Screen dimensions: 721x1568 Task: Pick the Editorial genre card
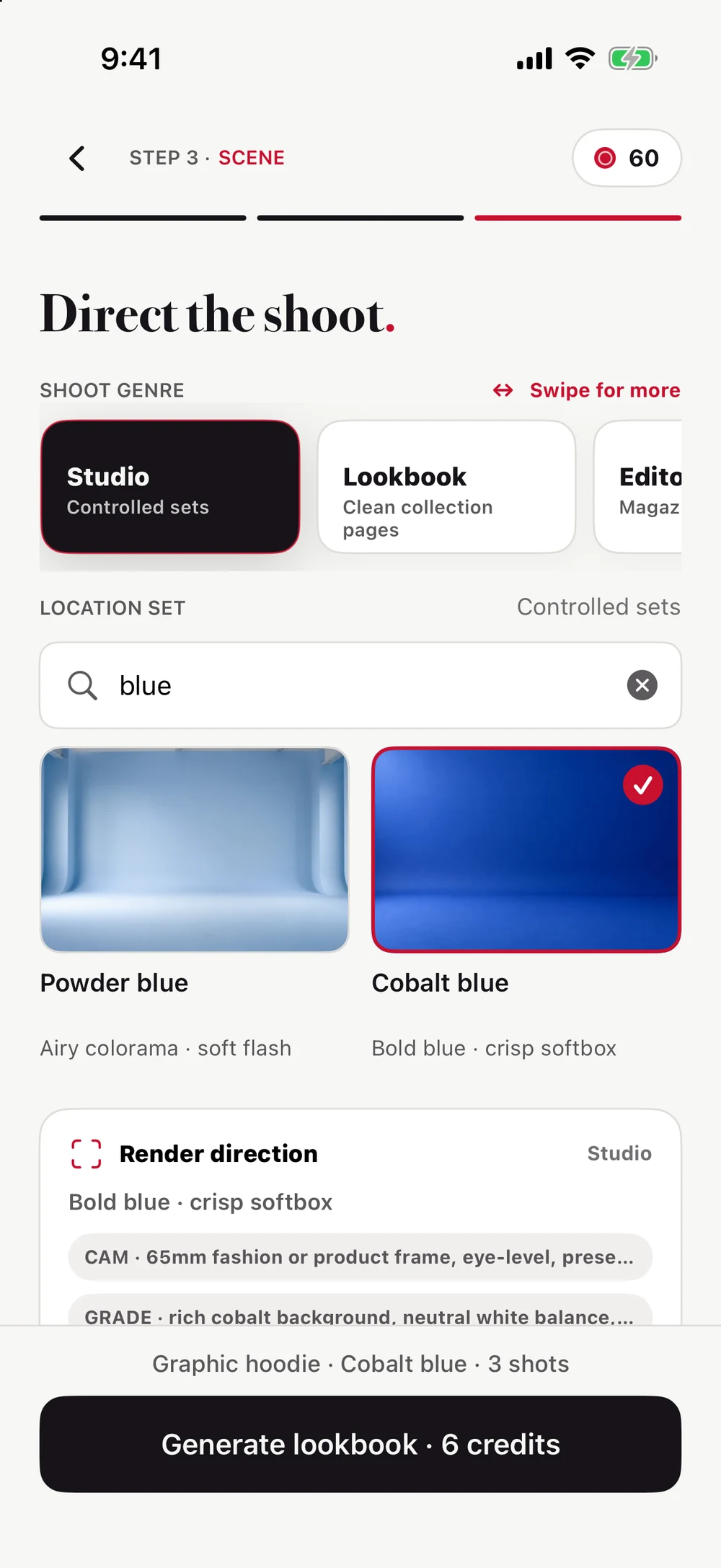pos(638,487)
